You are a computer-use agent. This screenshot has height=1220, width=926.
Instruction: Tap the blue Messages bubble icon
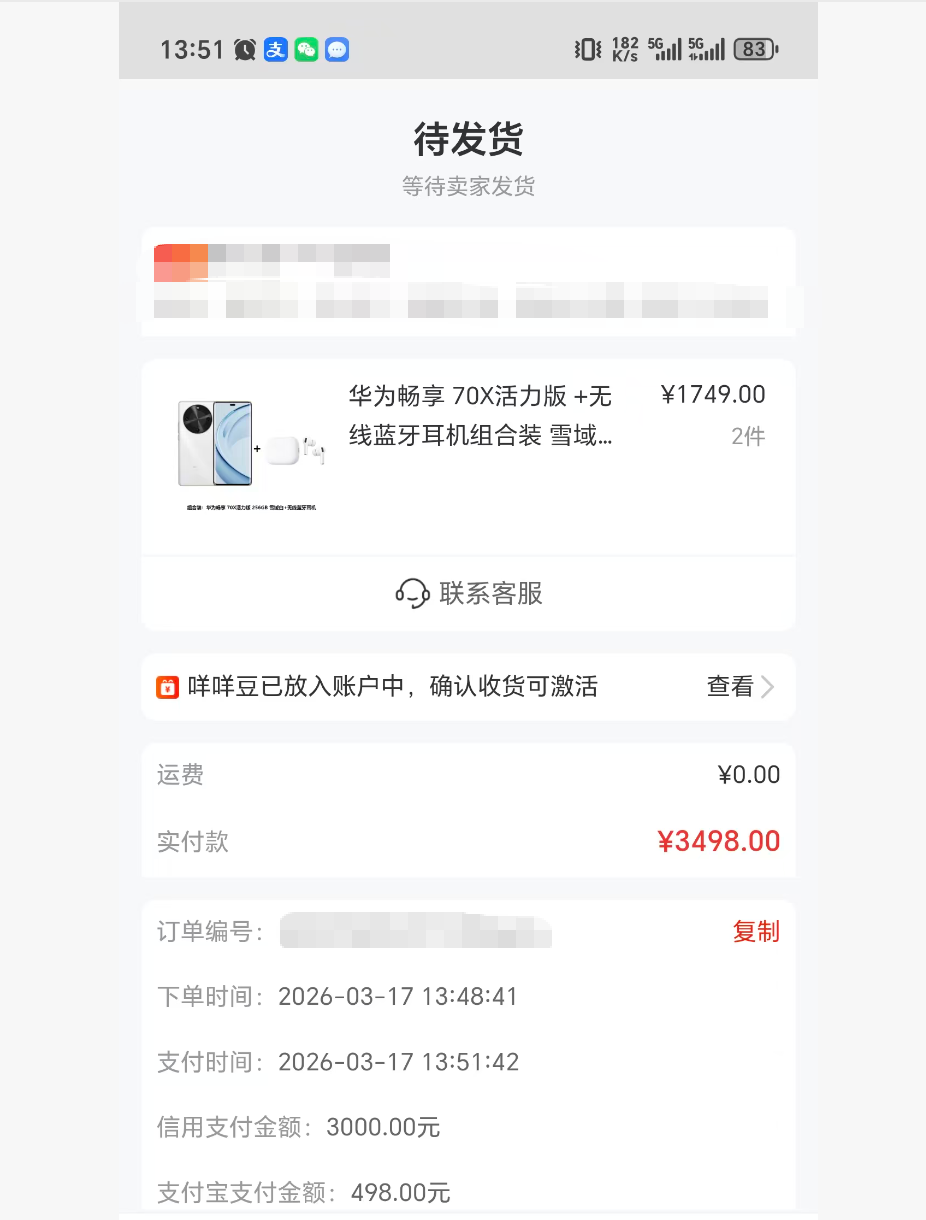(x=336, y=49)
